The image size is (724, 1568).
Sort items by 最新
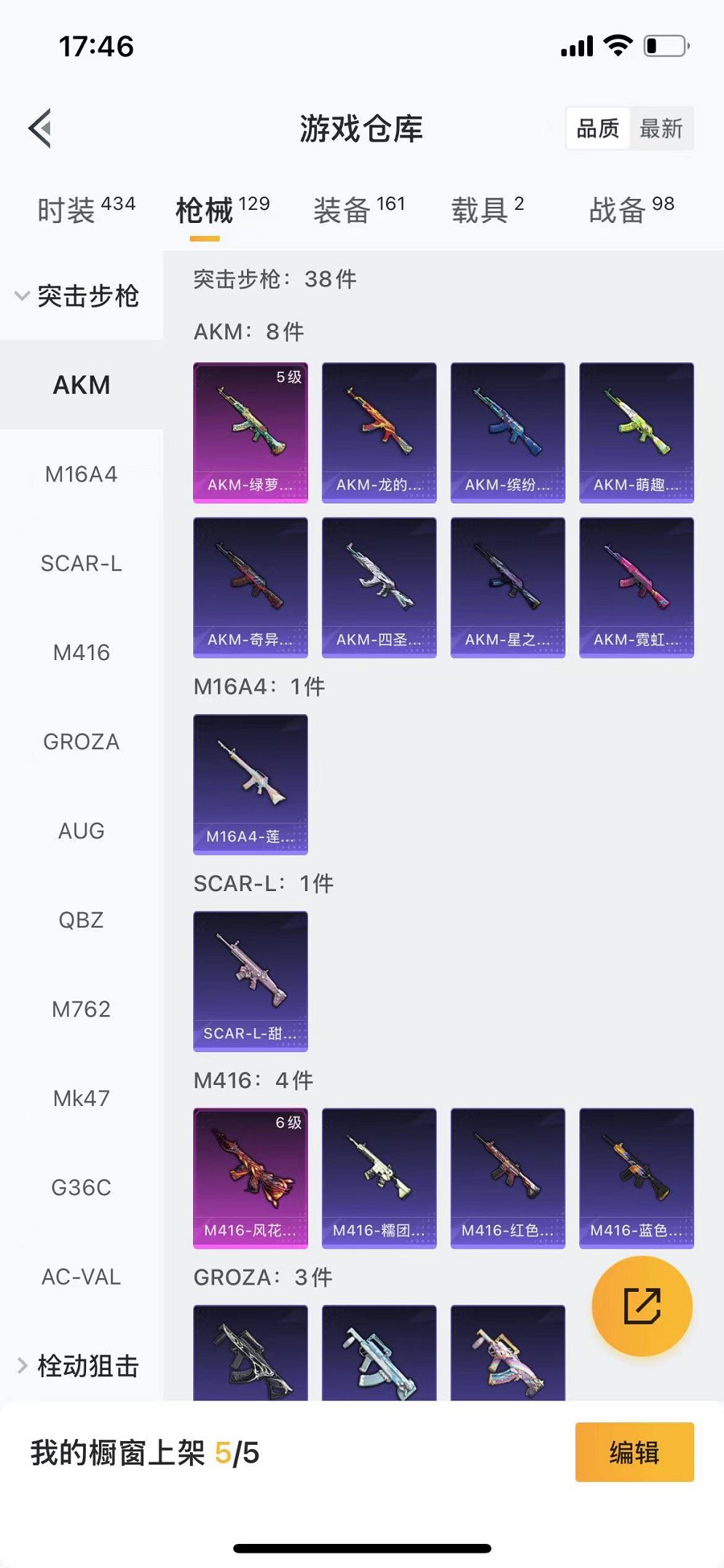click(661, 129)
